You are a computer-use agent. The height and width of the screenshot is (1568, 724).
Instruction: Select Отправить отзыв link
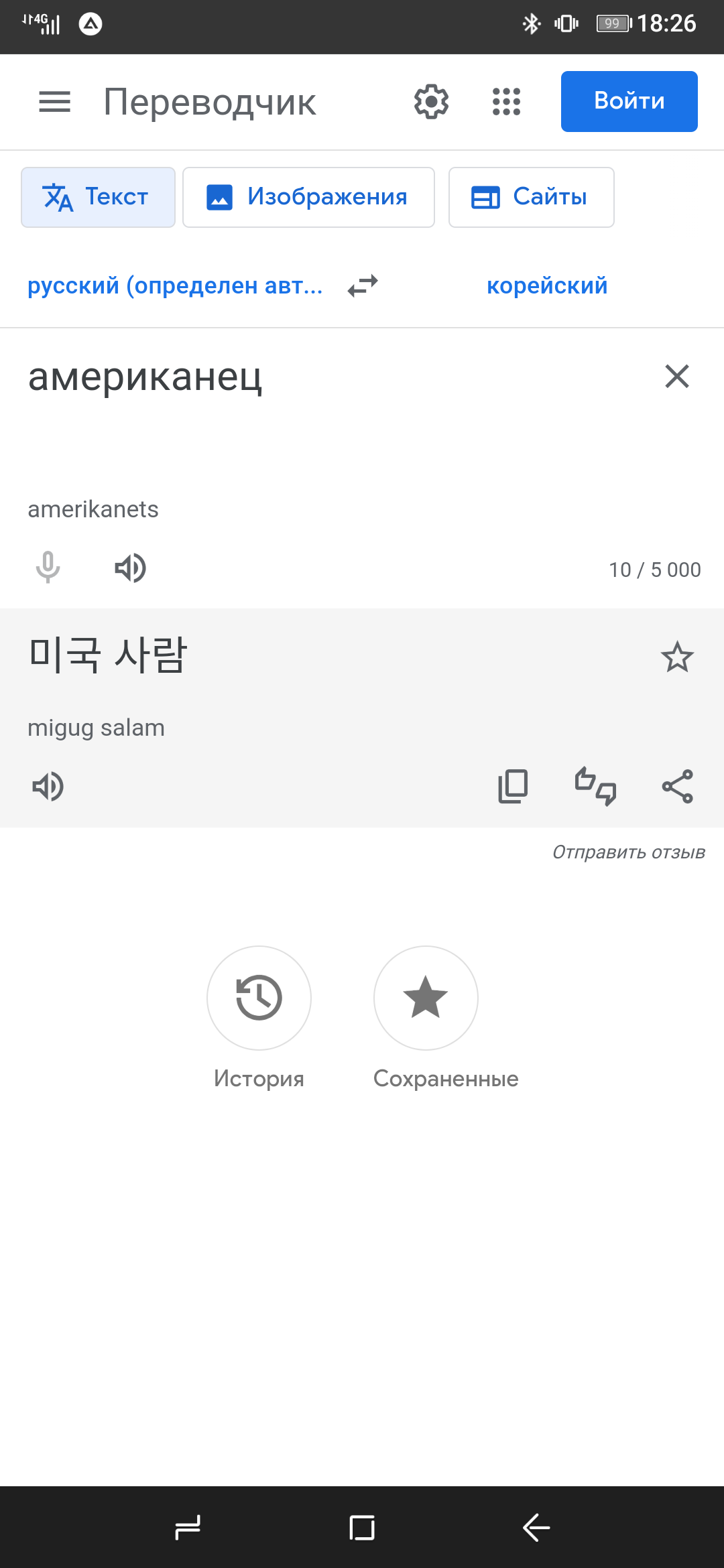(628, 852)
